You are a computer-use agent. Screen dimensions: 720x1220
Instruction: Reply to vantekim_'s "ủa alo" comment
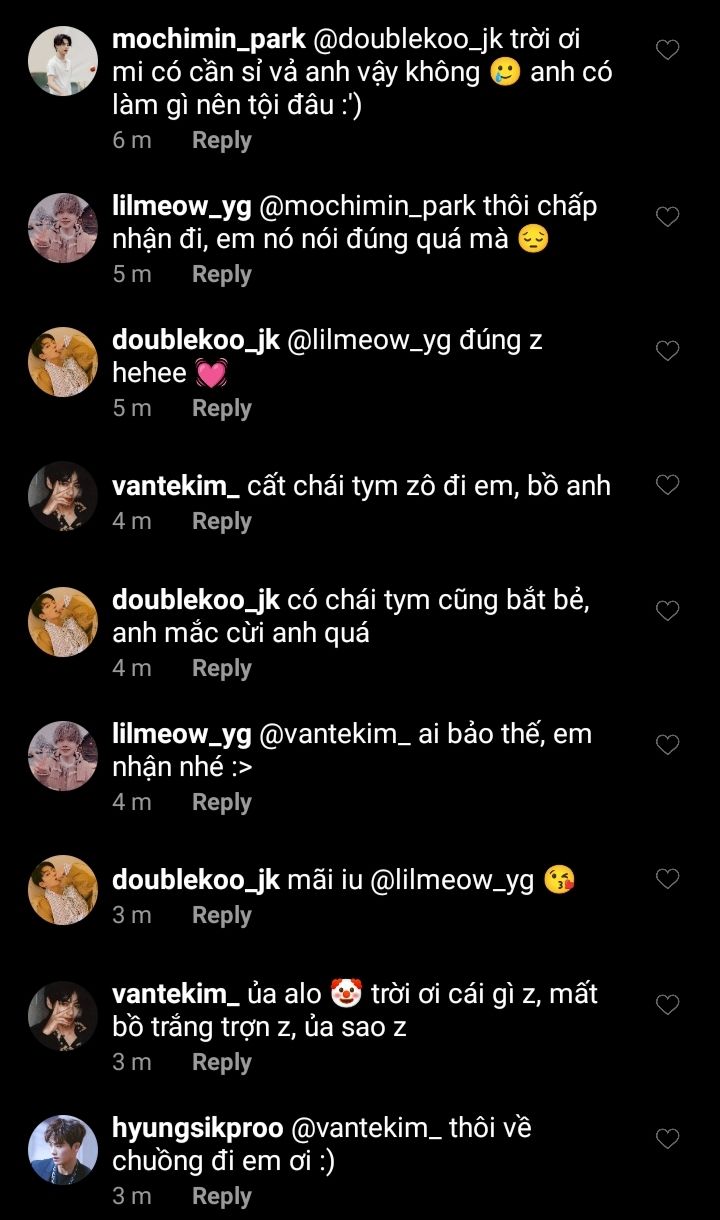[221, 1063]
